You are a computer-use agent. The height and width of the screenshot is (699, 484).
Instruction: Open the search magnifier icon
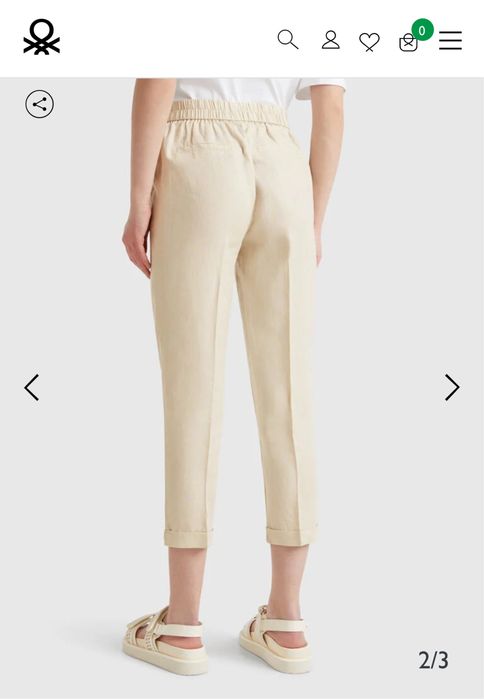(x=288, y=40)
